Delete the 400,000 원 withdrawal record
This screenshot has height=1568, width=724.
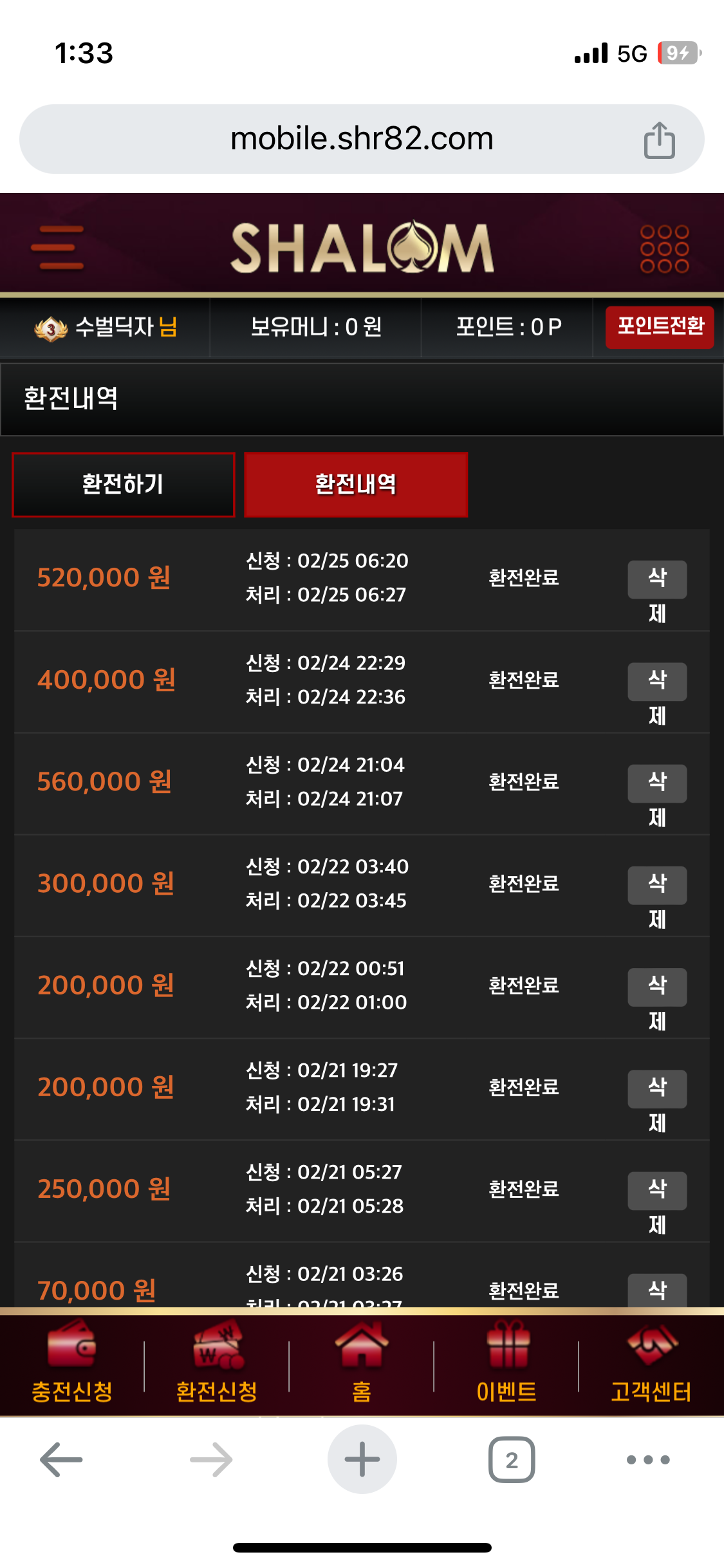657,681
